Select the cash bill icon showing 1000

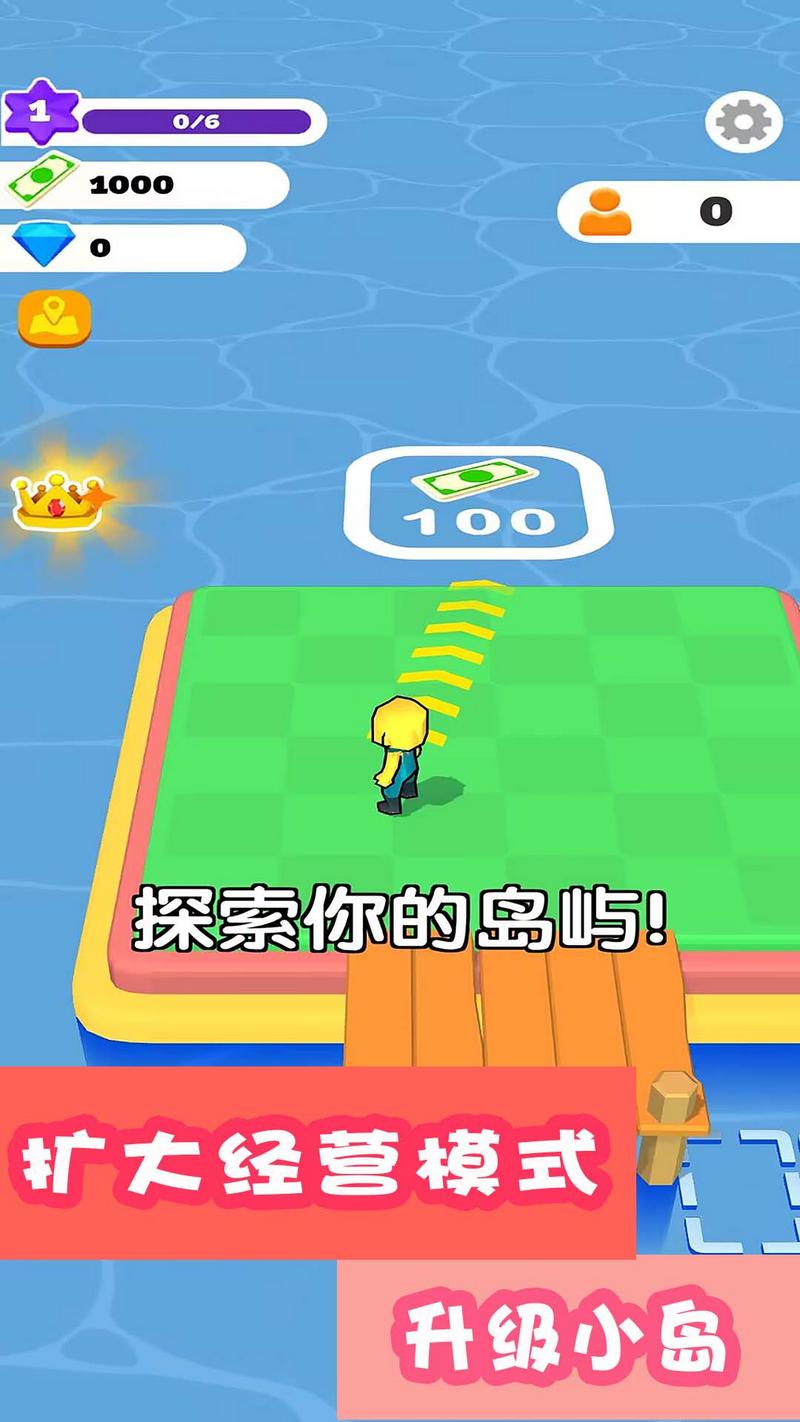41,183
